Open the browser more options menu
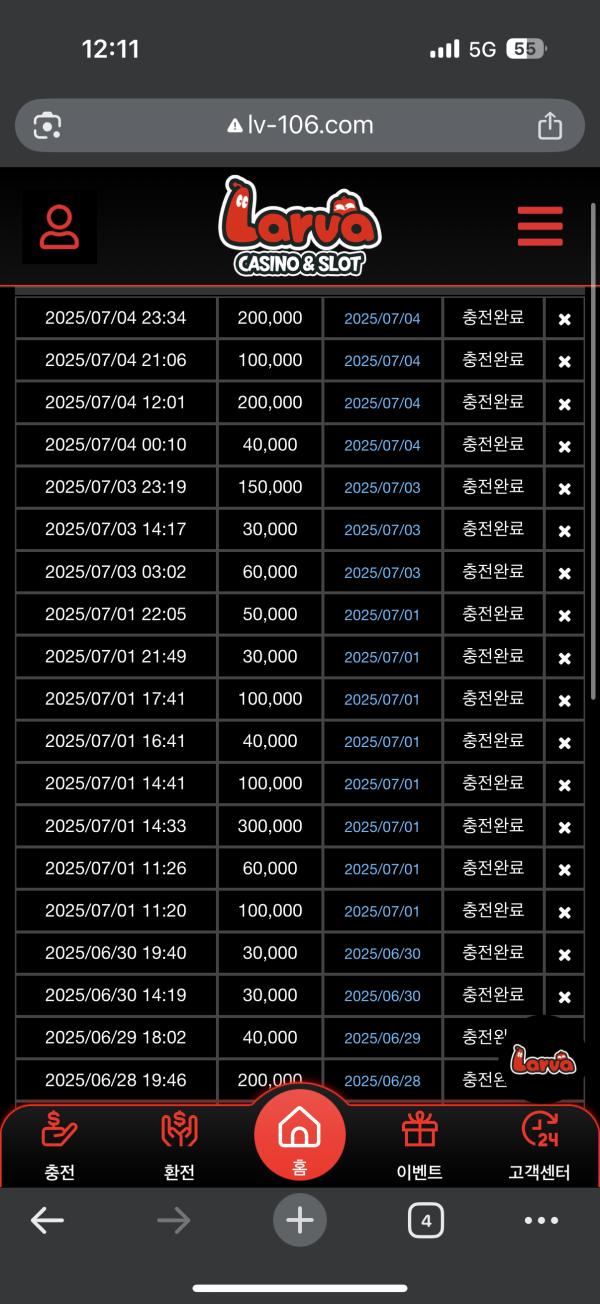The image size is (600, 1304). (x=541, y=1220)
